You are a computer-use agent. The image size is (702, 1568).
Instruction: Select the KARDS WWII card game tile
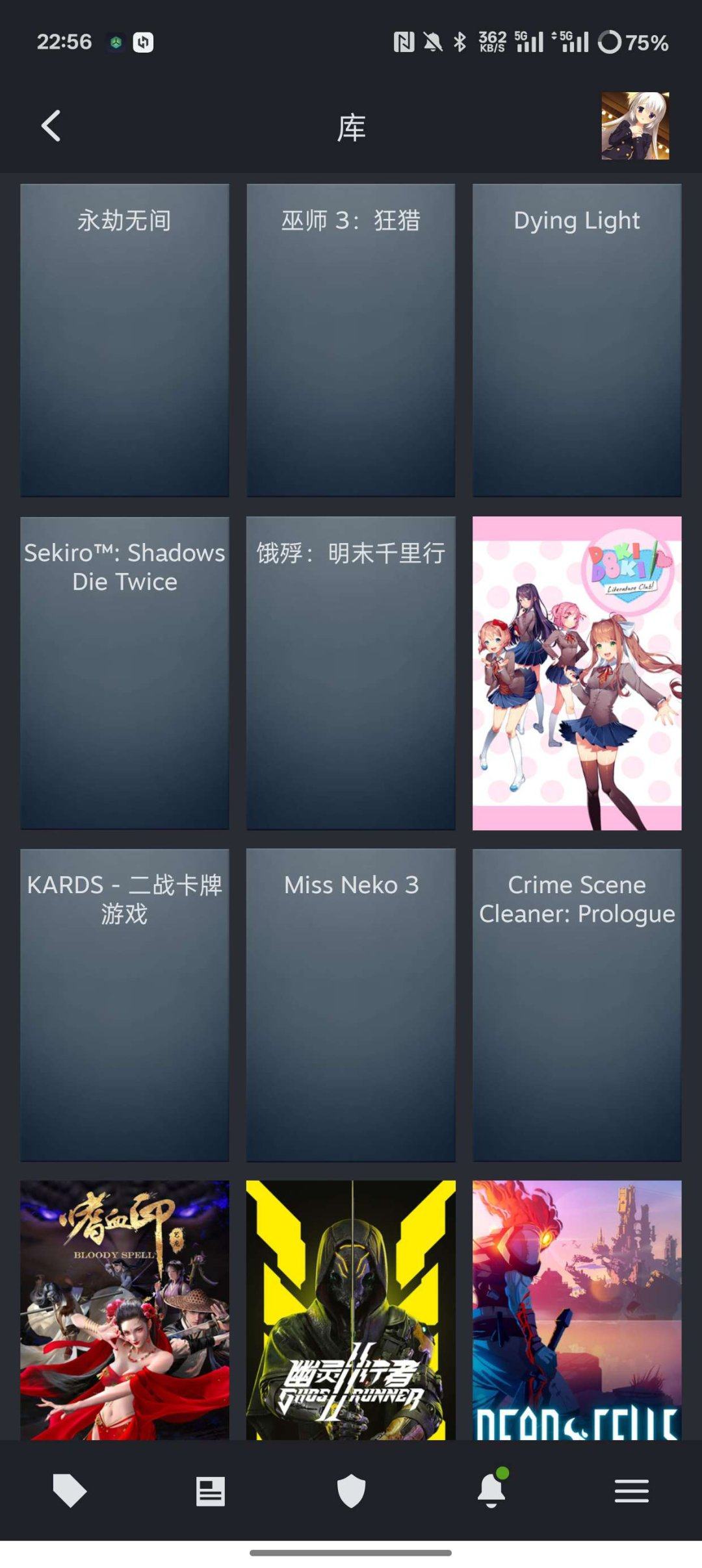(x=125, y=1004)
